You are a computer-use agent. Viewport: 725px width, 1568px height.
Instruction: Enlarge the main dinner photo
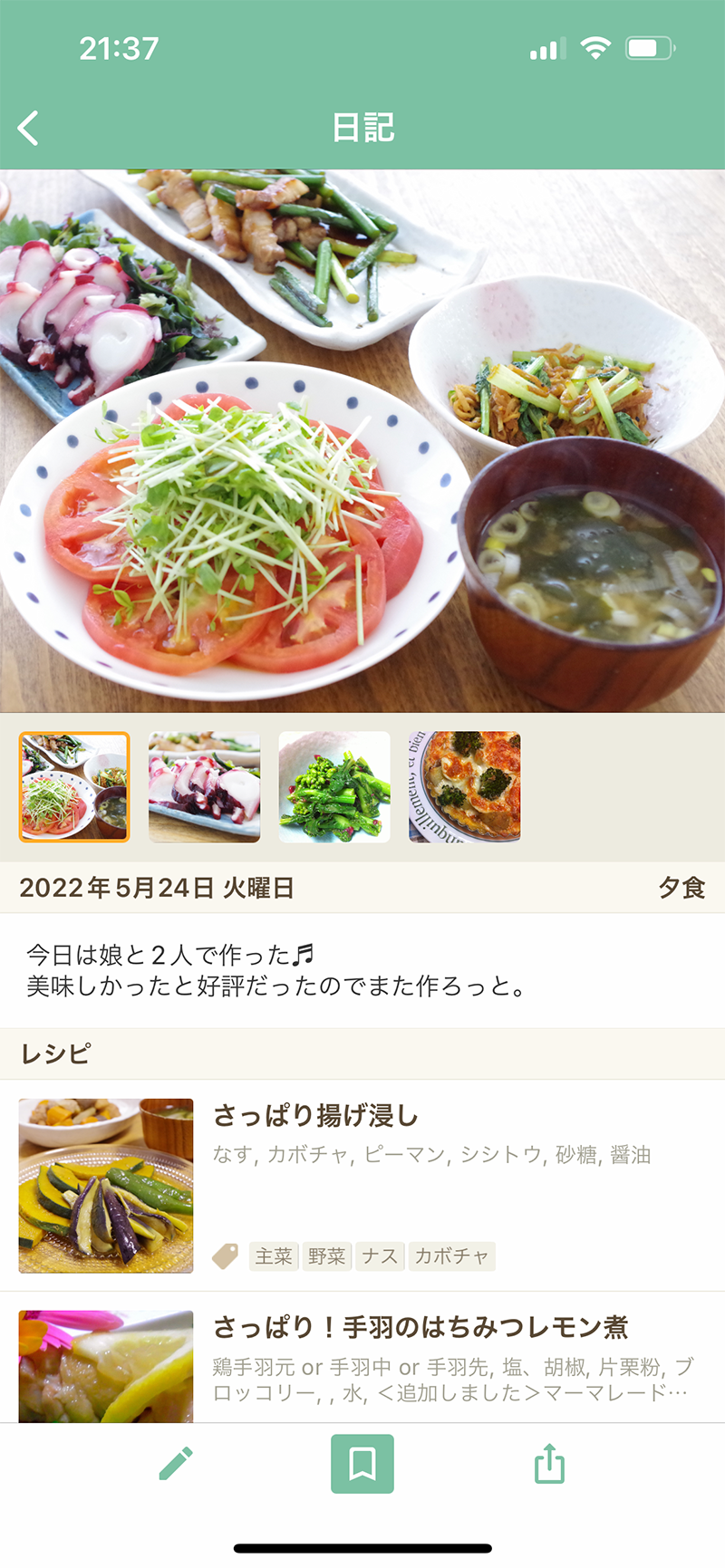tap(362, 440)
